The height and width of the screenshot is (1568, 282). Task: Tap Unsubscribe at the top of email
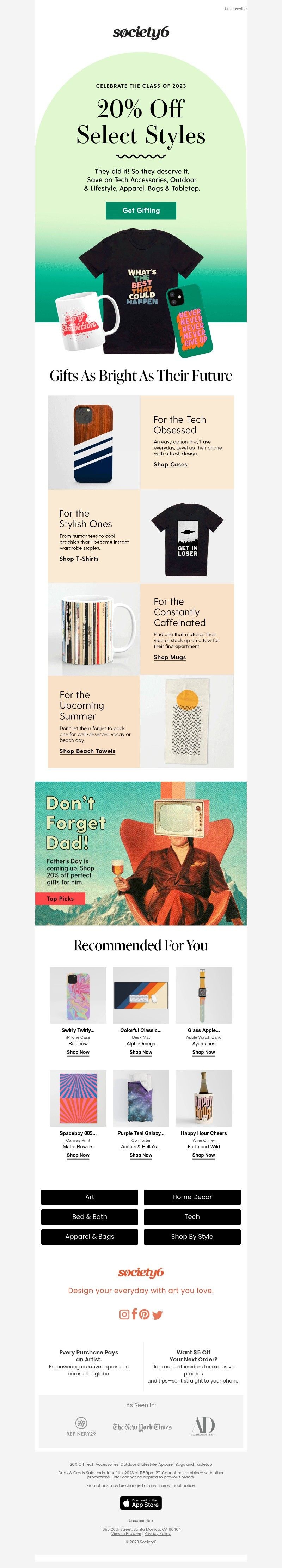pos(235,9)
